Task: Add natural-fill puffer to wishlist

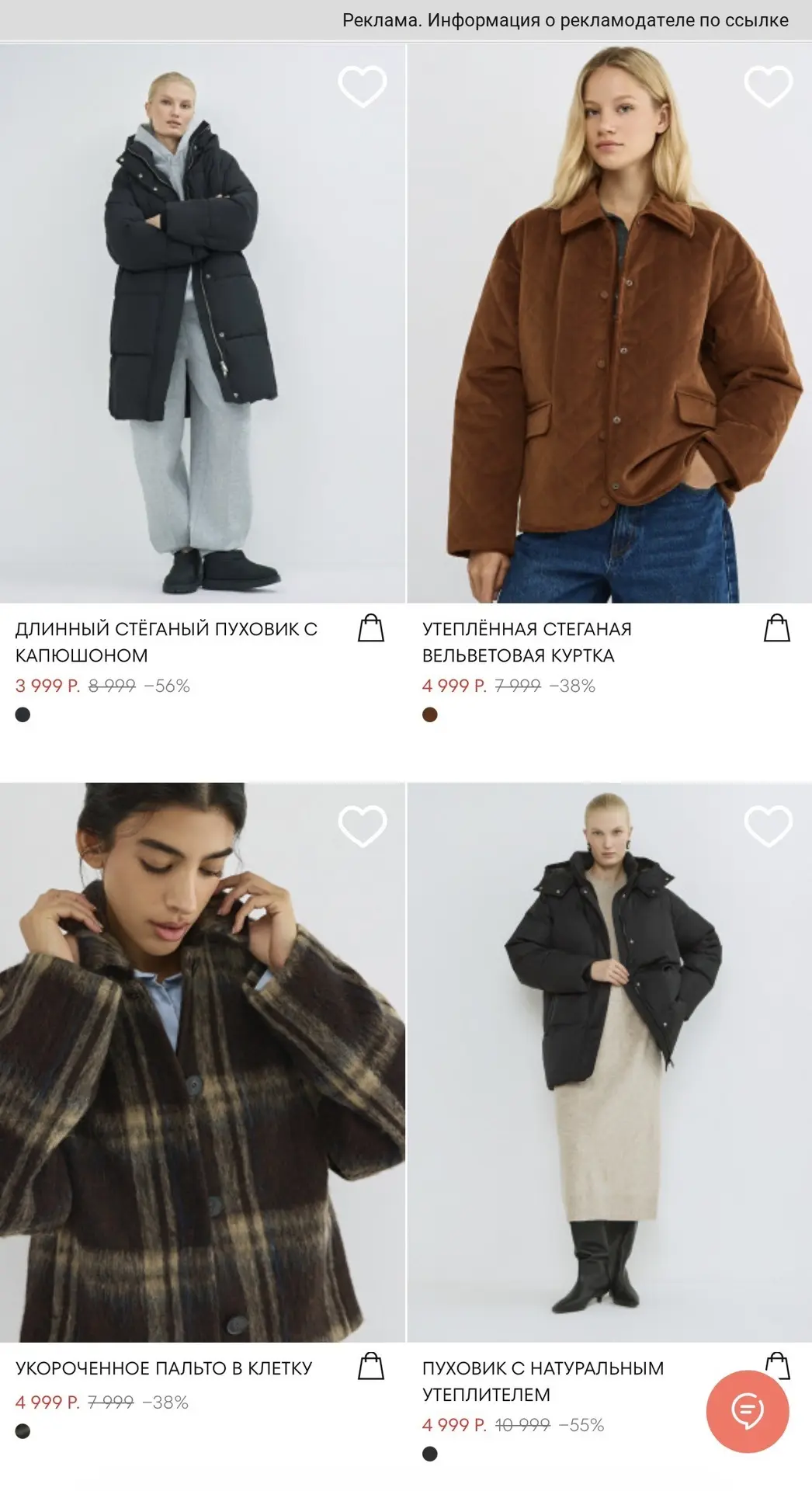Action: (x=769, y=825)
